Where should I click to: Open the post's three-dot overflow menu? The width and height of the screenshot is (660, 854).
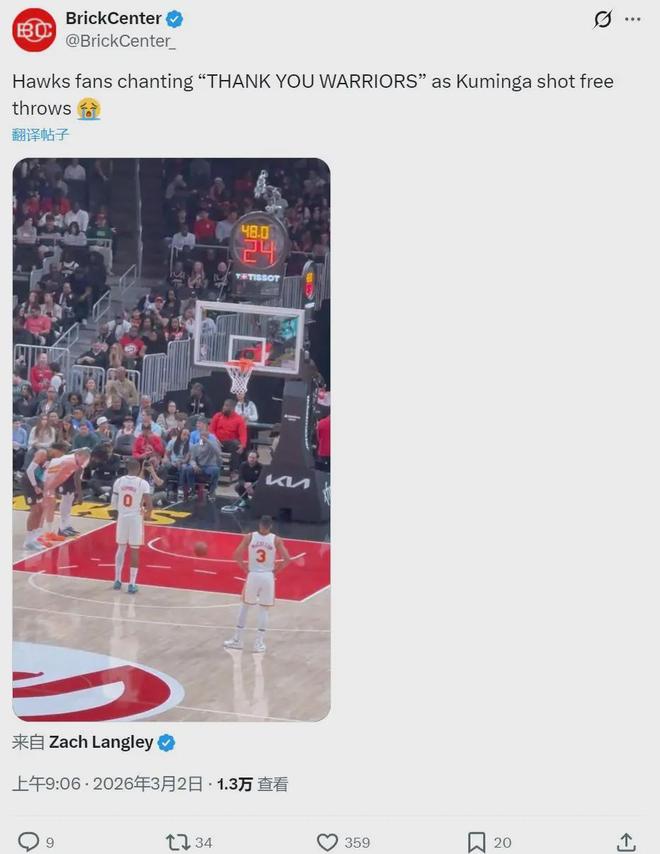point(632,20)
